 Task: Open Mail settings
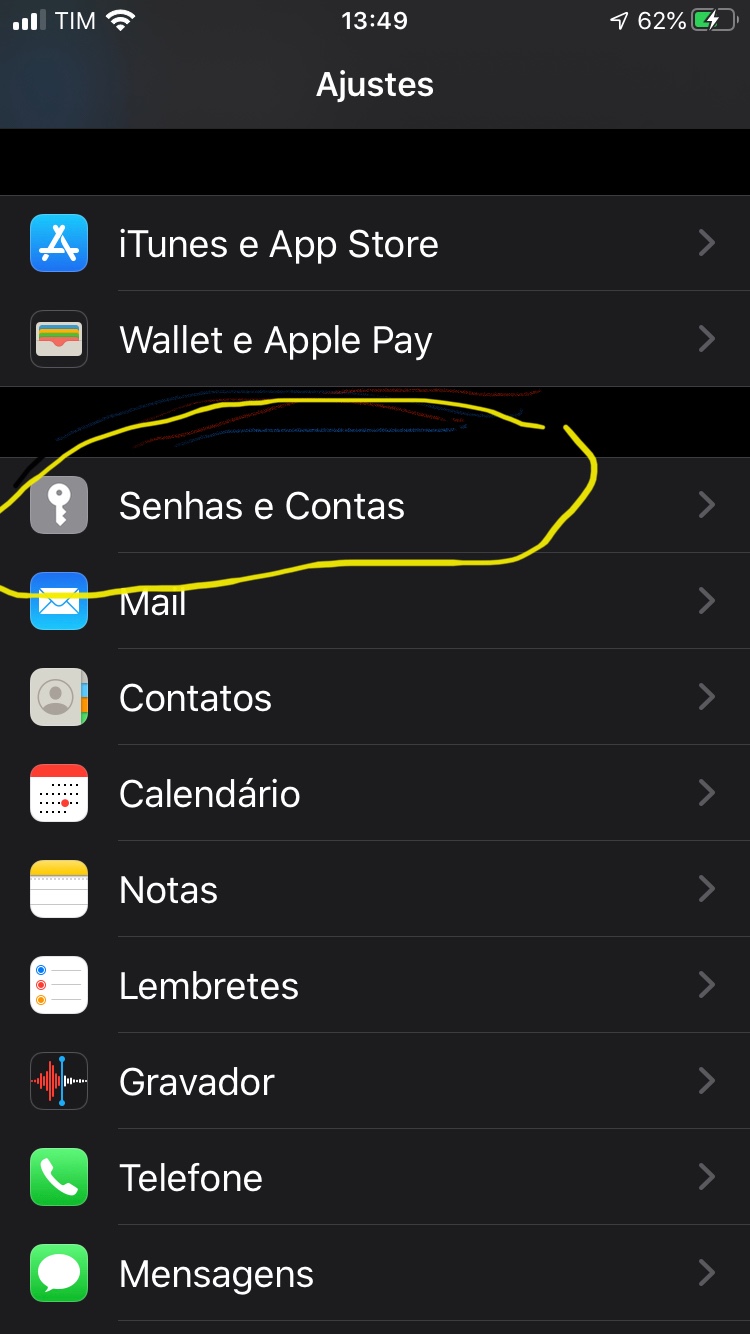click(375, 602)
